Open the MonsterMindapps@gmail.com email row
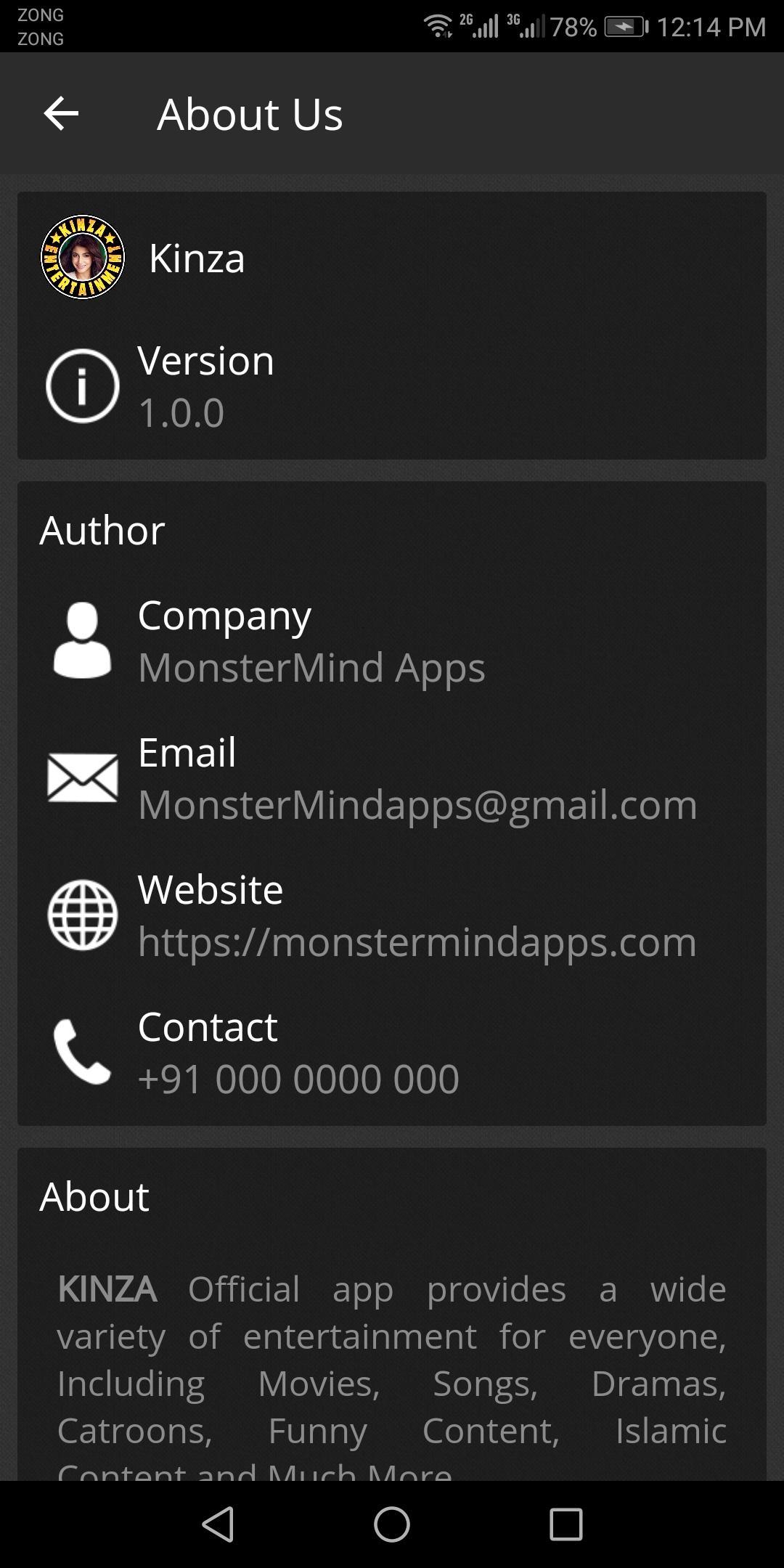The image size is (784, 1568). (x=392, y=778)
